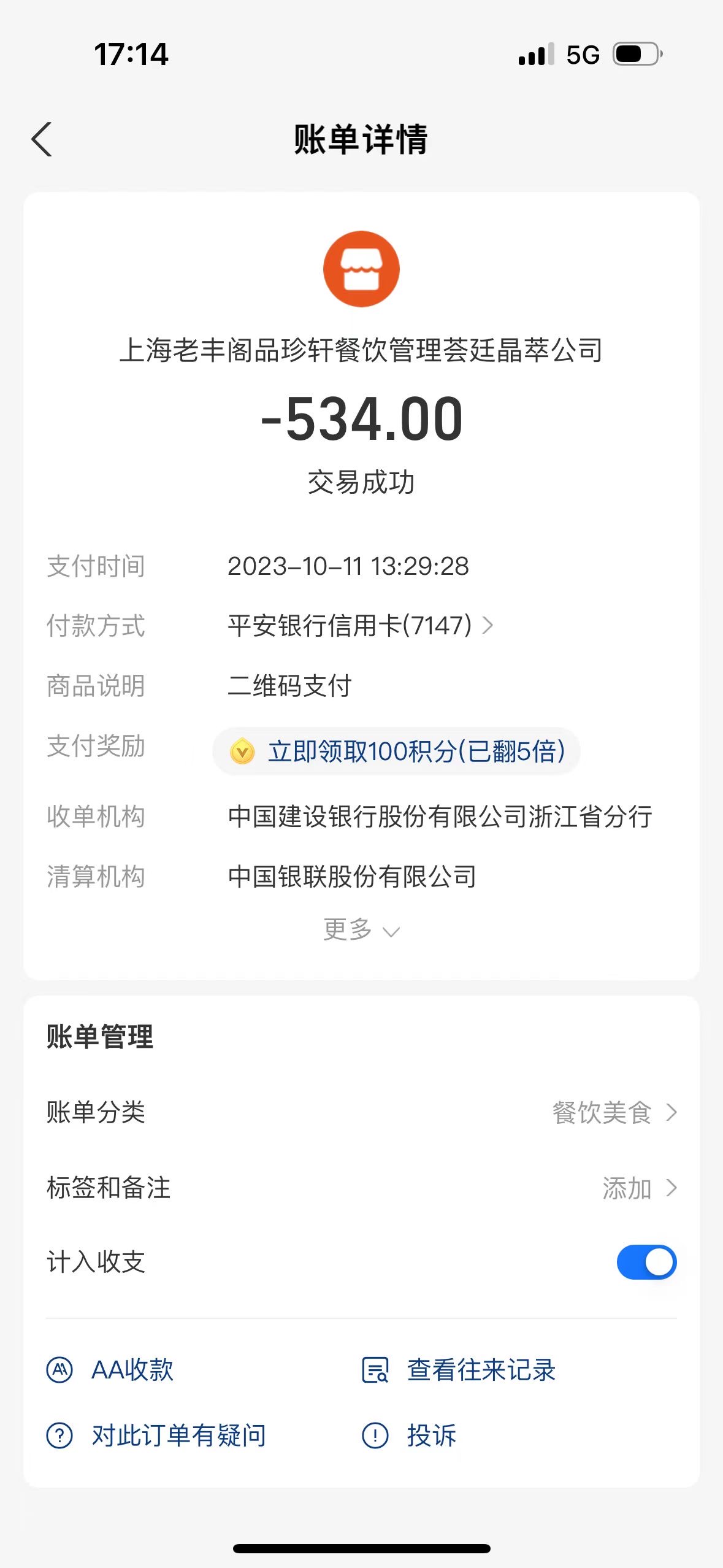Screen dimensions: 723x1568
Task: File a complaint via 投诉
Action: pos(410,1435)
